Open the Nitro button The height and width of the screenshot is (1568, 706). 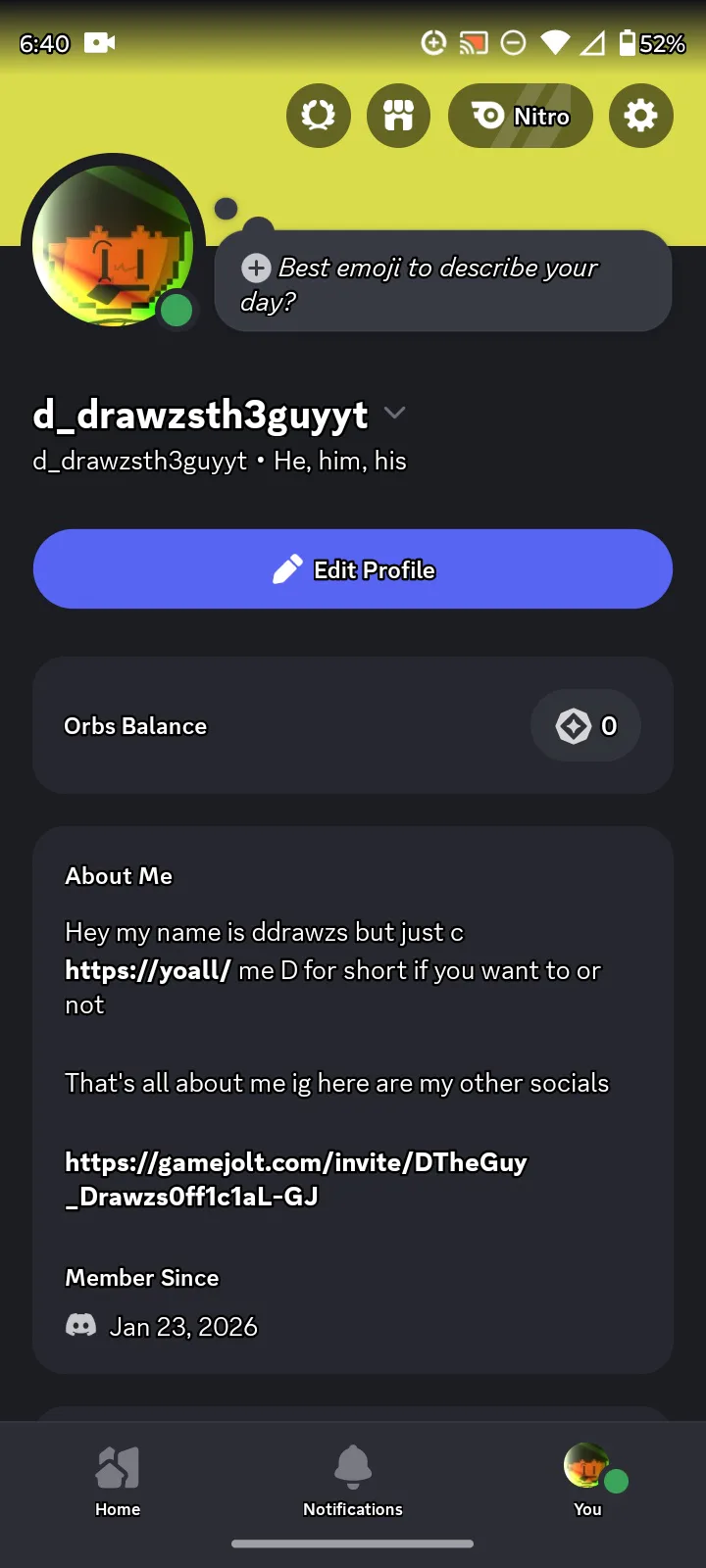[520, 116]
